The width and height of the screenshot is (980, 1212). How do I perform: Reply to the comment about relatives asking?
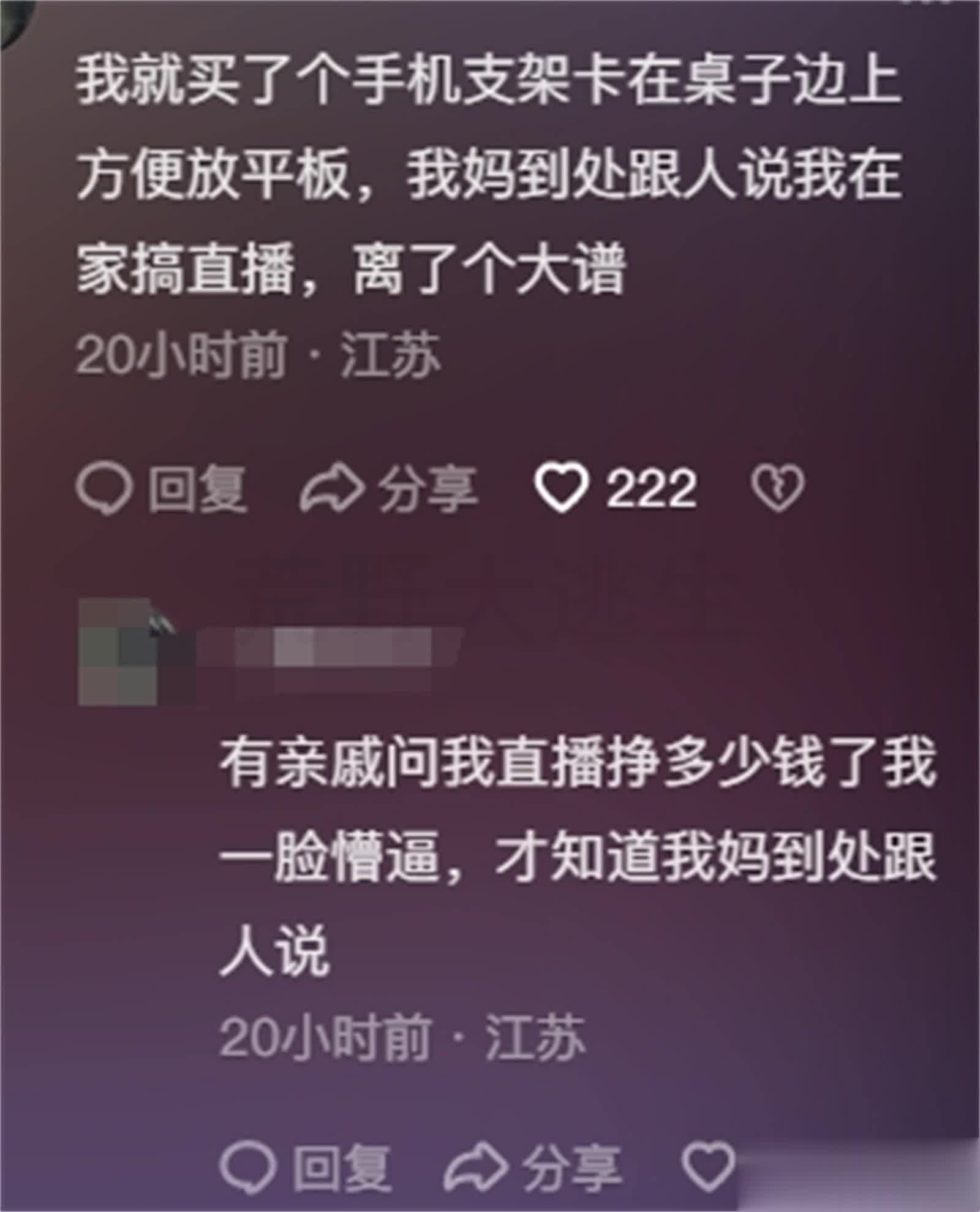305,1168
